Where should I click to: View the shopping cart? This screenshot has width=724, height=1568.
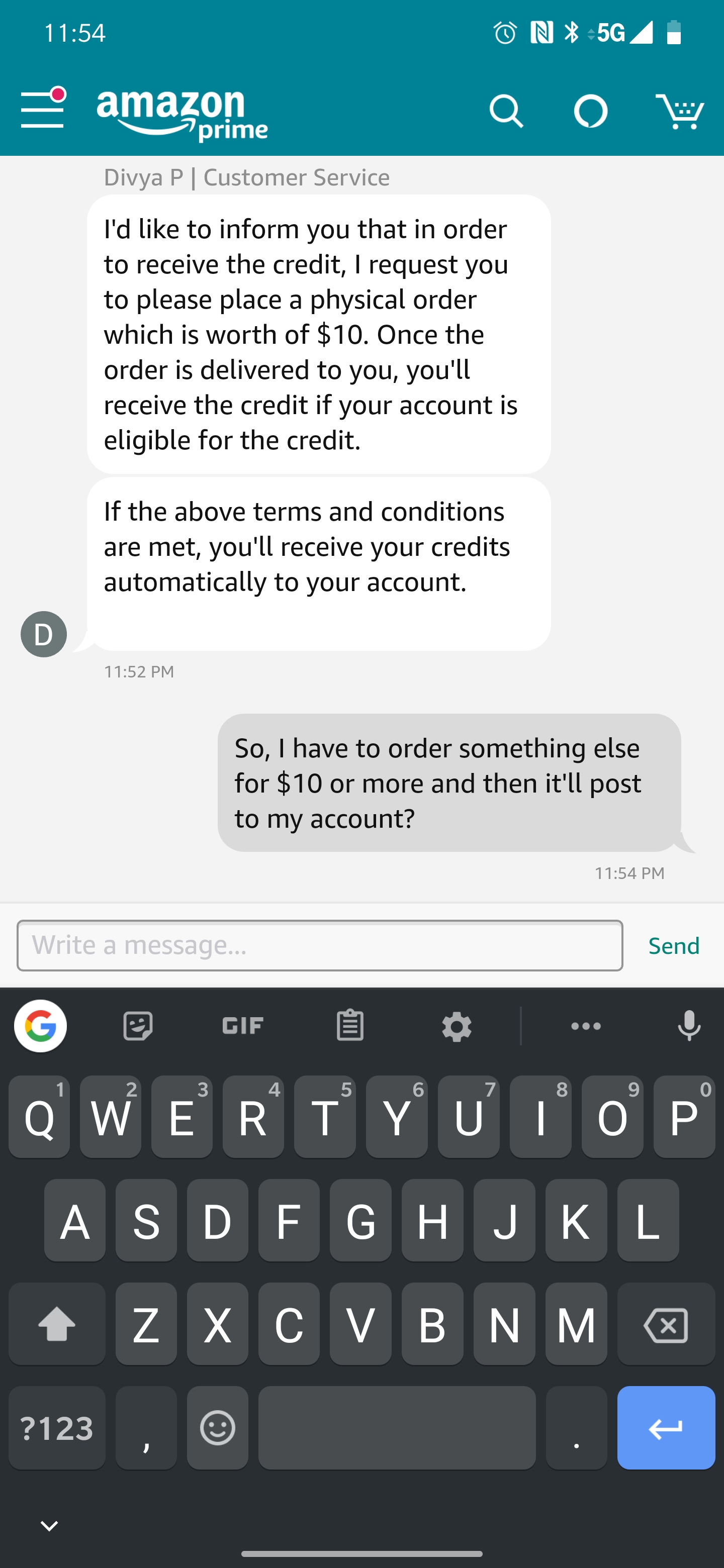coord(680,112)
